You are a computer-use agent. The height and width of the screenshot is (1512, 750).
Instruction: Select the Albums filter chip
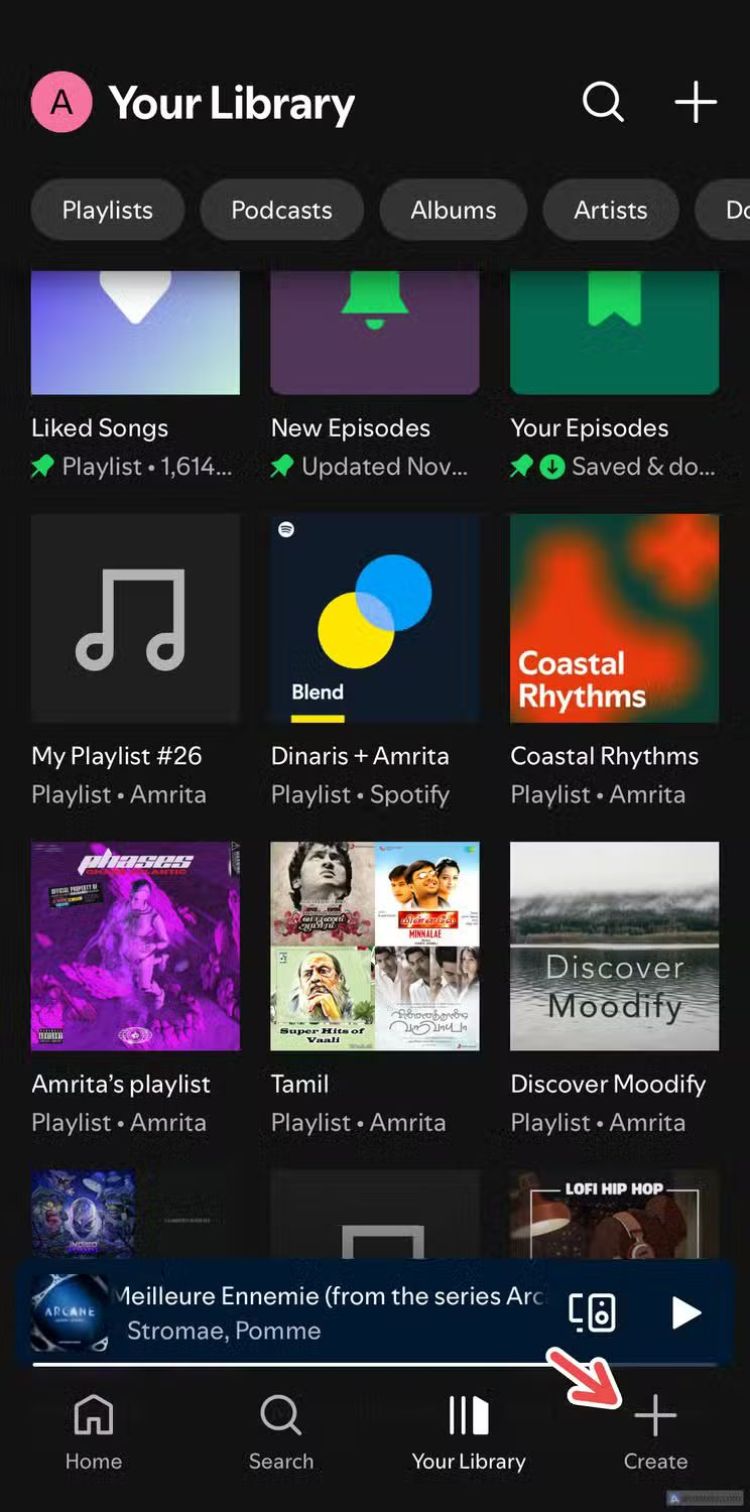point(453,210)
